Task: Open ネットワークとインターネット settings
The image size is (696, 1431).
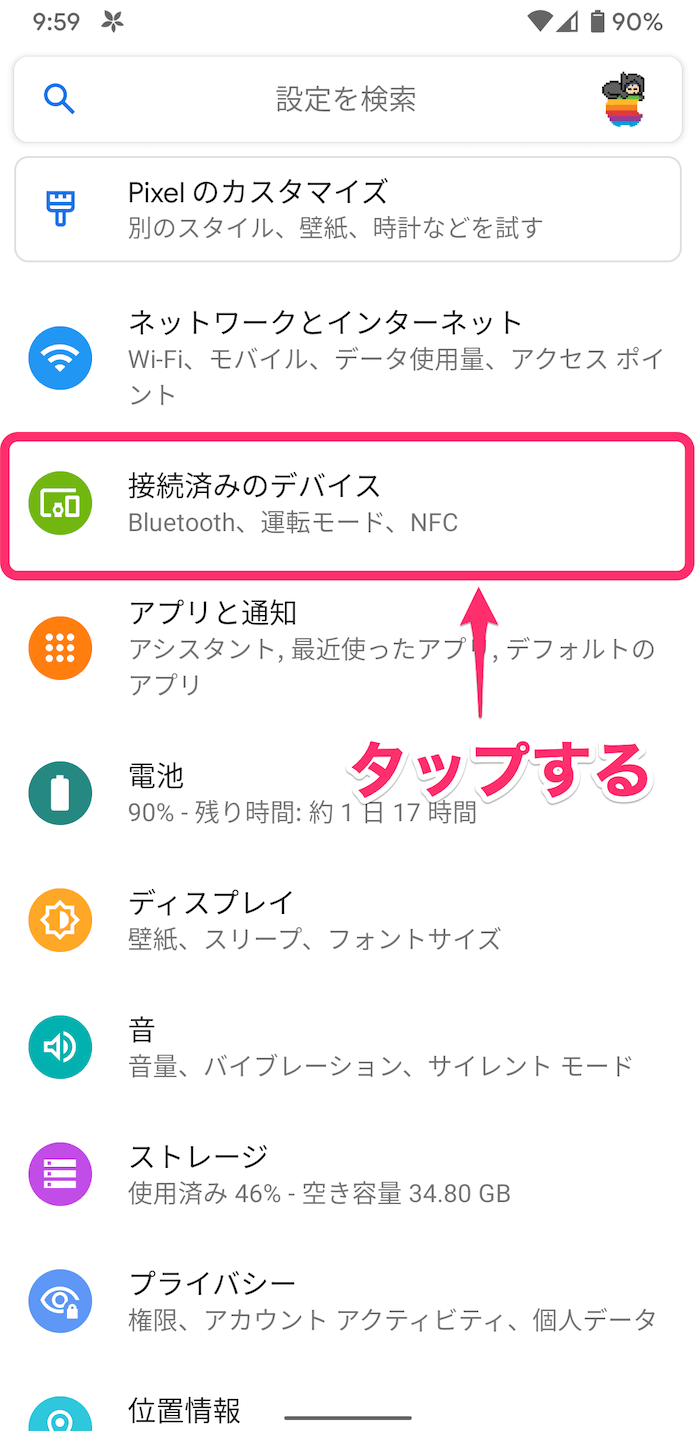Action: pyautogui.click(x=347, y=357)
